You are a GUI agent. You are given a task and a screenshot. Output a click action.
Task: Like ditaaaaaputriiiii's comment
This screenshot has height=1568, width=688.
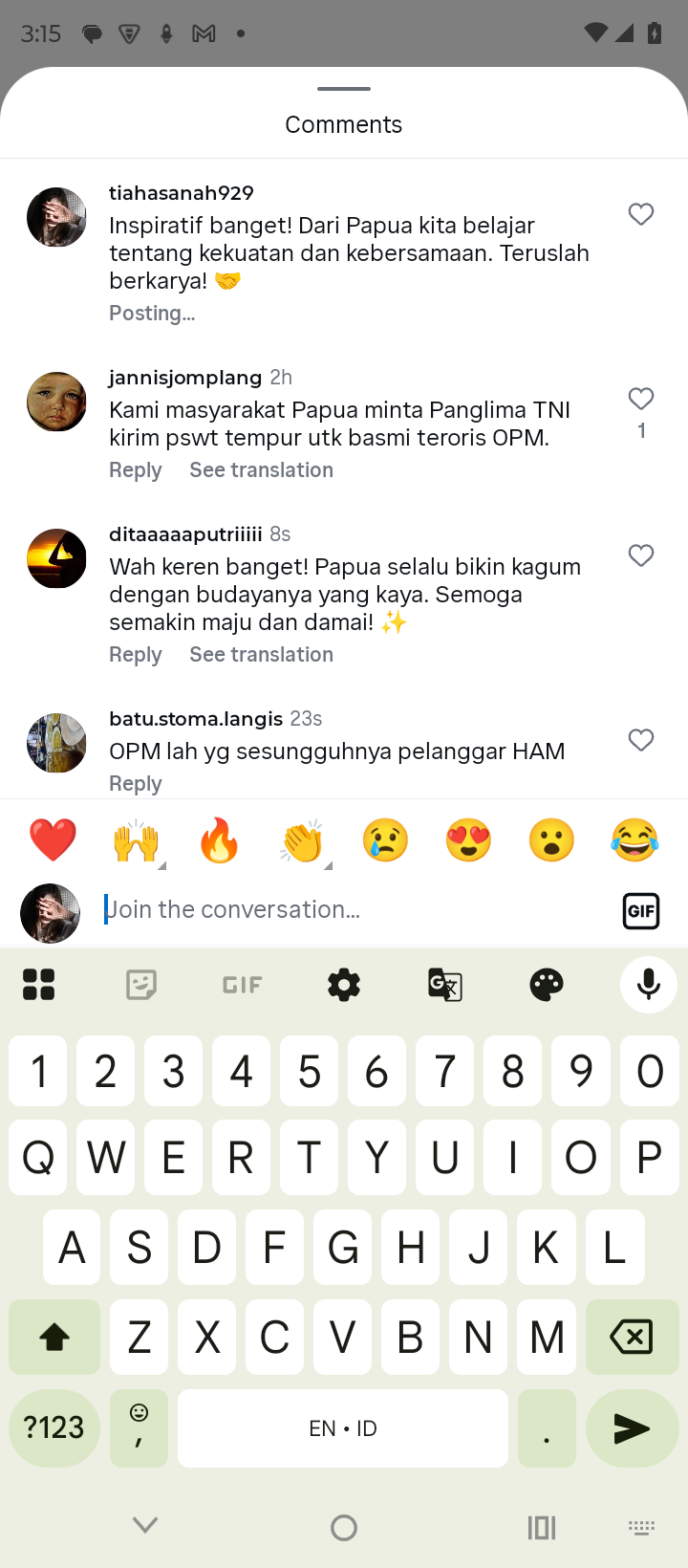(x=641, y=555)
